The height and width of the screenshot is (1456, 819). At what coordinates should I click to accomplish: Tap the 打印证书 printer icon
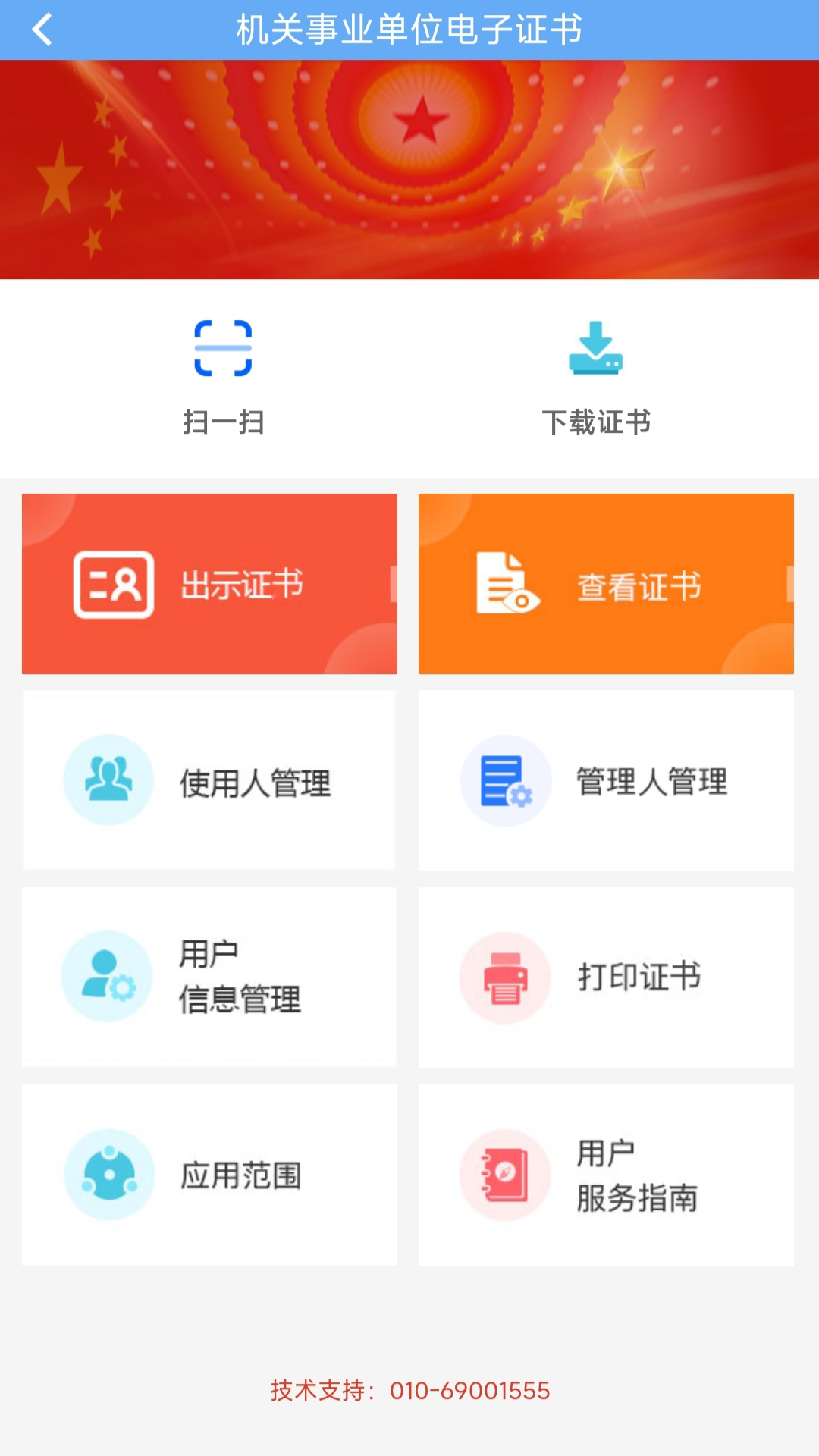tap(503, 977)
